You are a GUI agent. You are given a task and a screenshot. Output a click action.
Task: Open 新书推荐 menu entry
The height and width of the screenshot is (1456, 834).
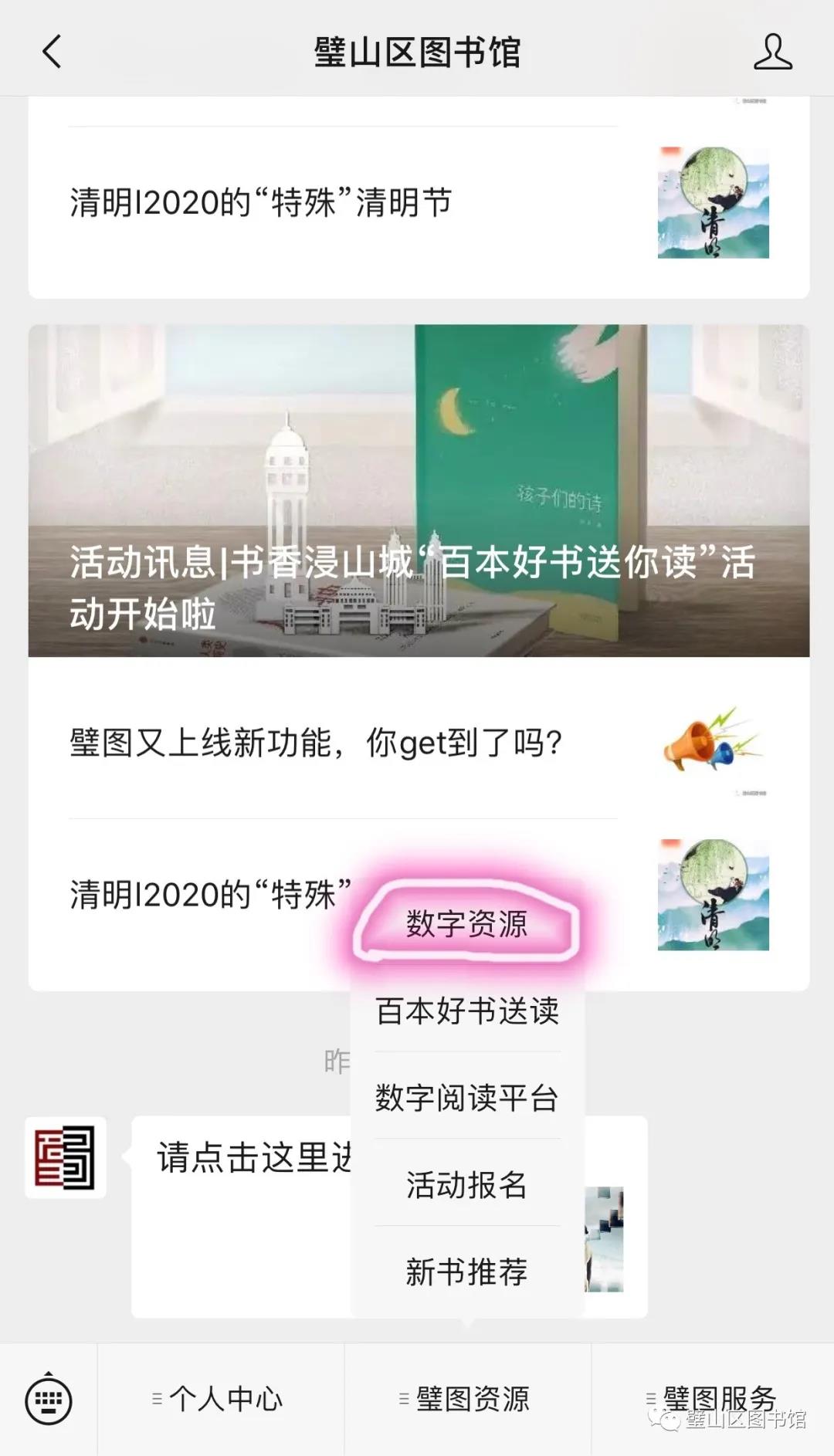[466, 1271]
